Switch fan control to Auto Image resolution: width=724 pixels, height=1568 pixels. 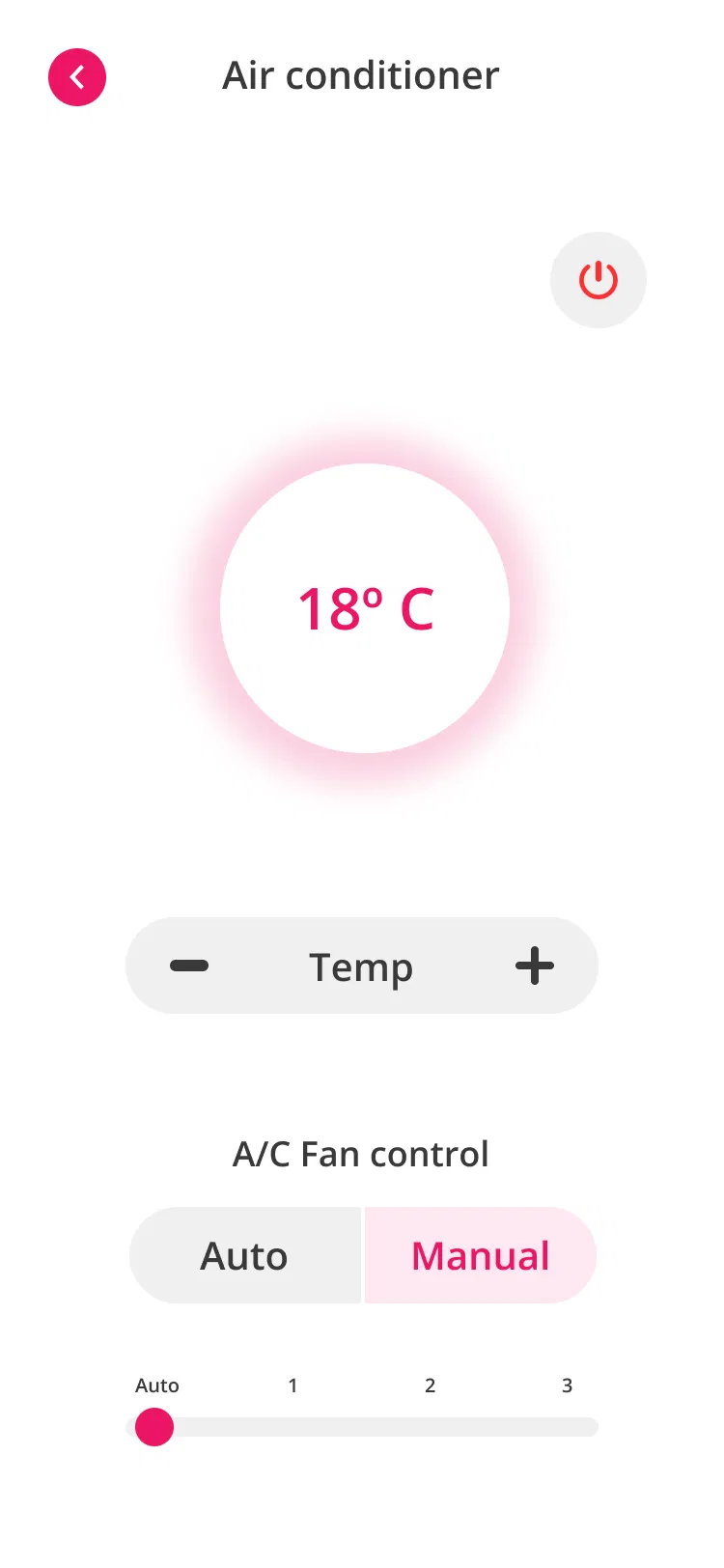(245, 1255)
